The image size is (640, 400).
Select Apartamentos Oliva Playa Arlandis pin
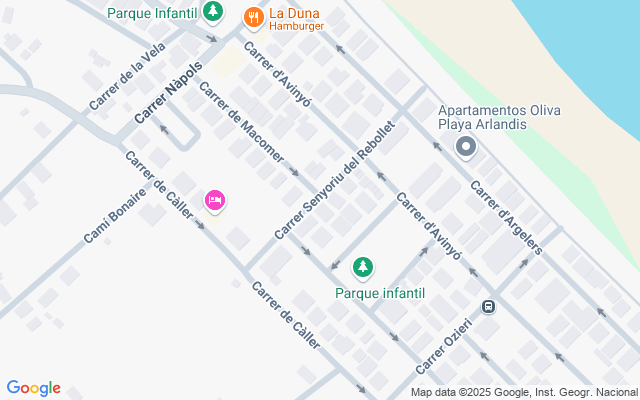[x=465, y=148]
